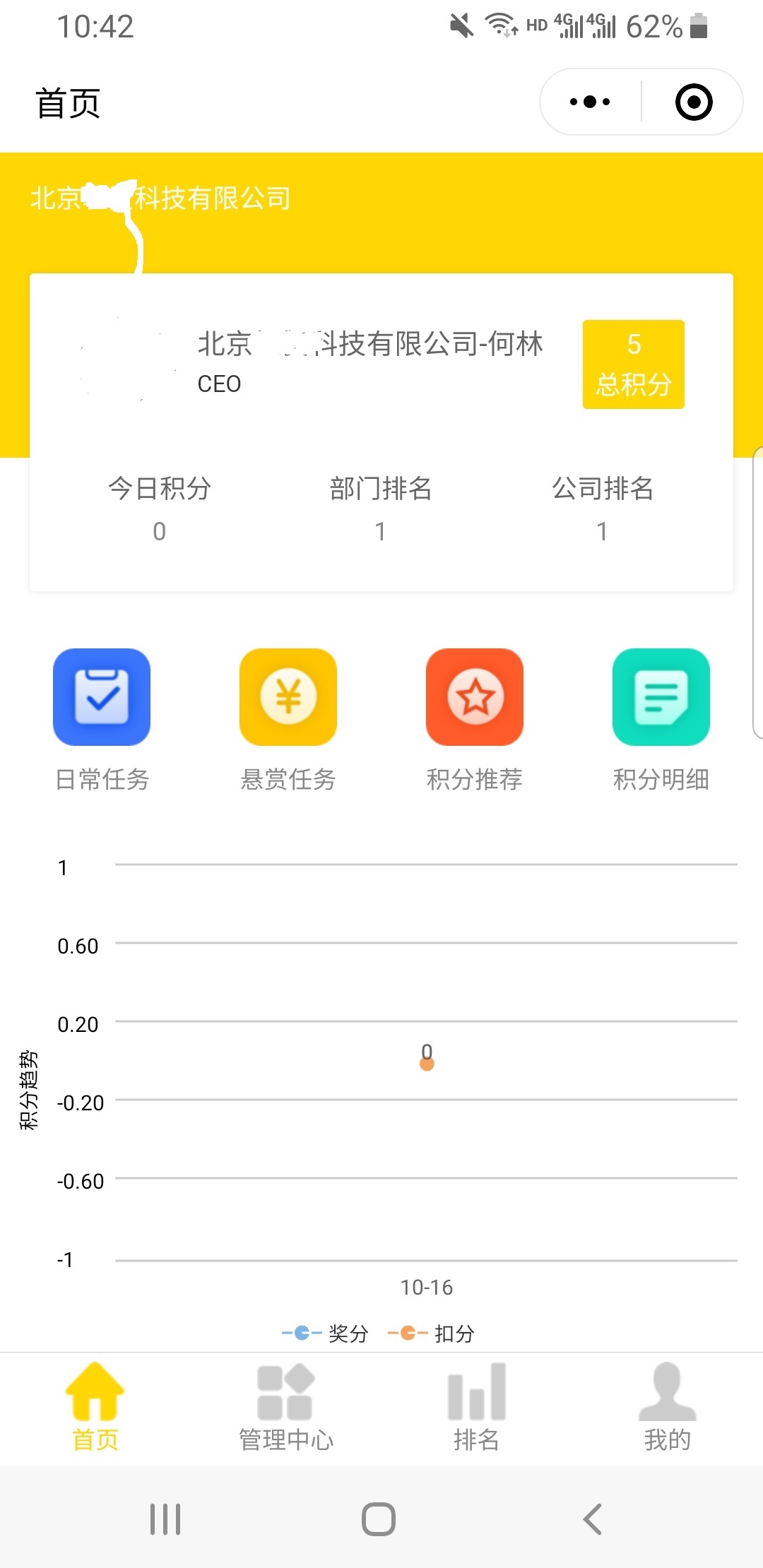Screen dimensions: 763x1568
Task: Toggle the 奖分 series in chart legend
Action: 326,1334
